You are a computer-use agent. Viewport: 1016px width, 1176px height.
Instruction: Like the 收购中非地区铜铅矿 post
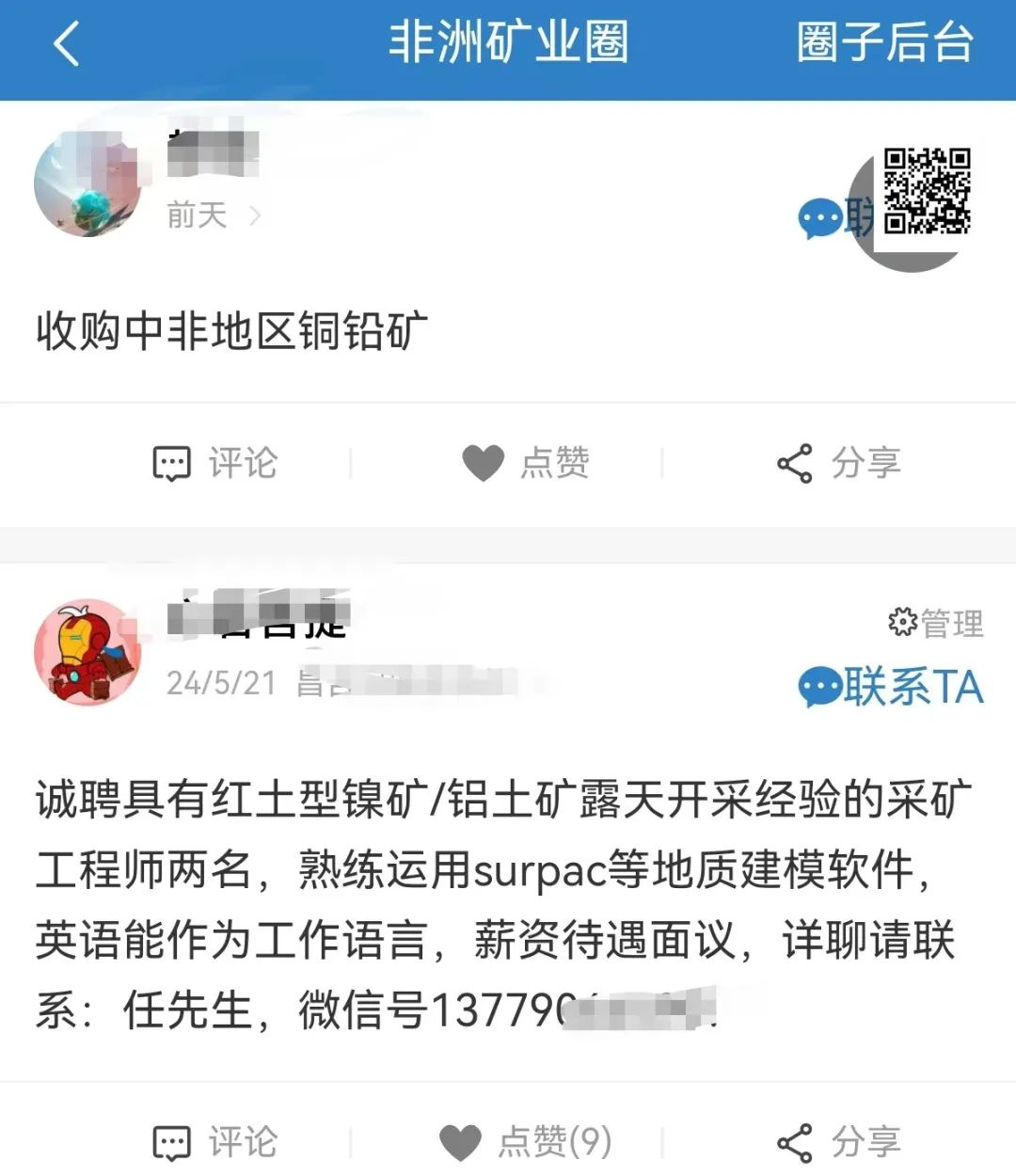point(526,463)
